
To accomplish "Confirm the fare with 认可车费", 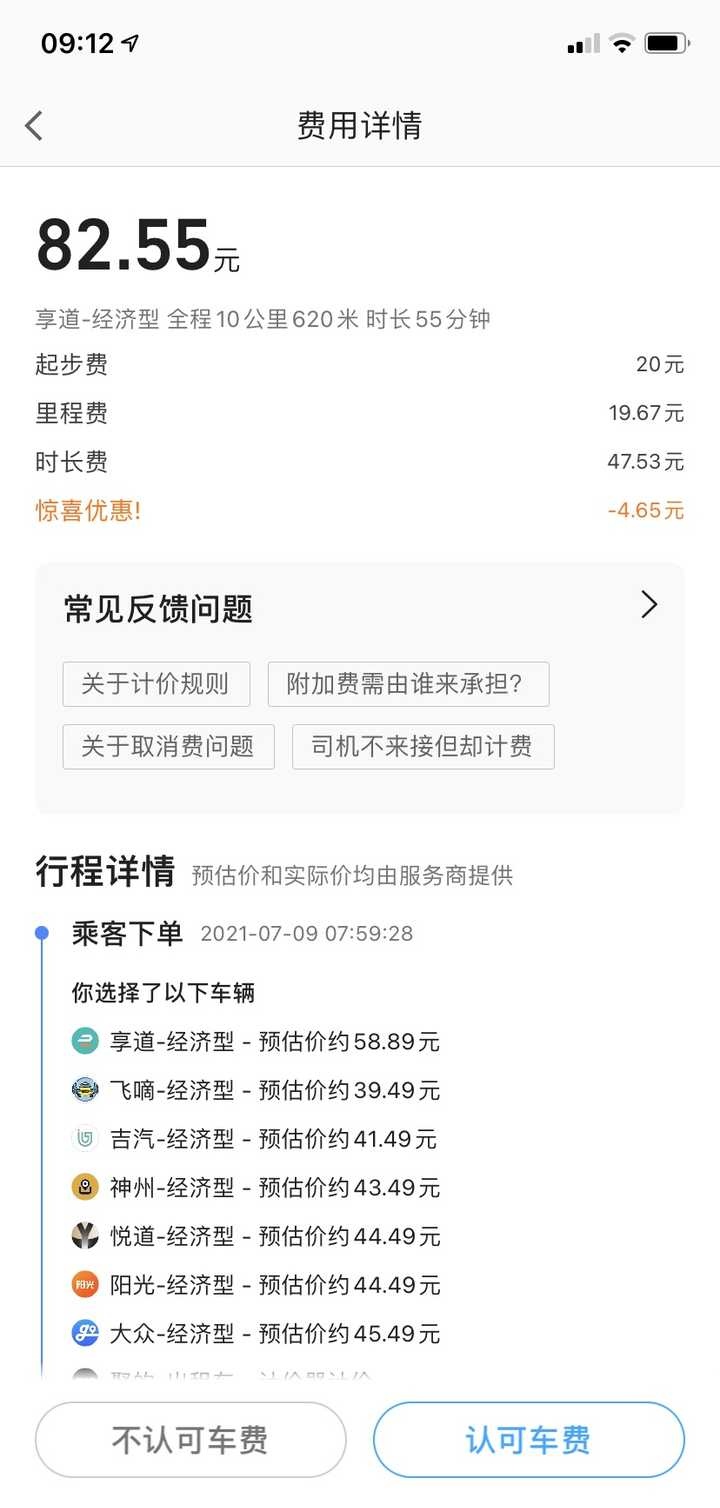I will 528,1440.
